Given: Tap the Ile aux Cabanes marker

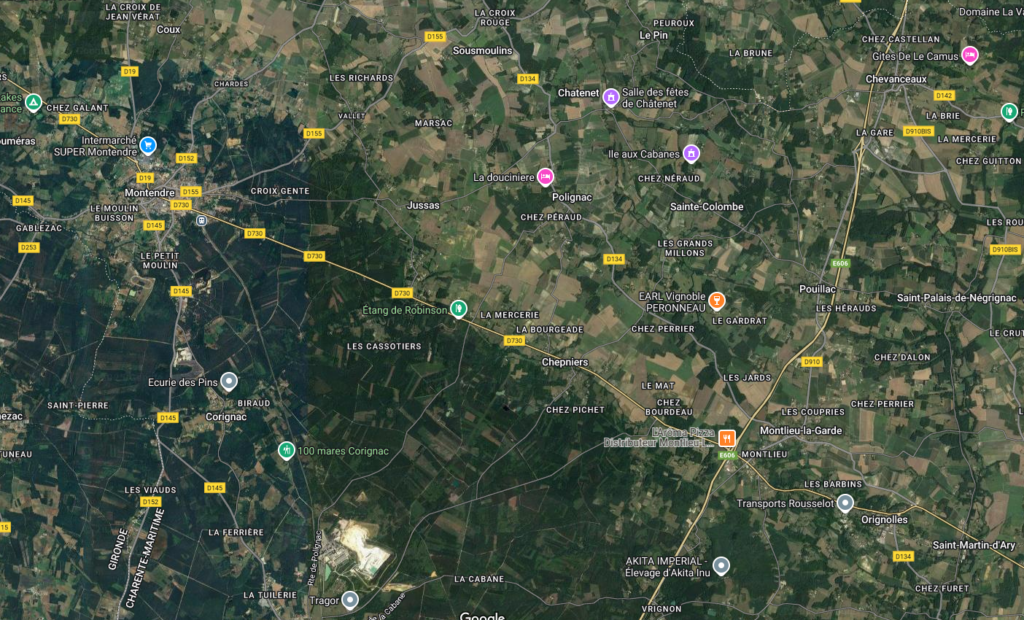Looking at the screenshot, I should pyautogui.click(x=691, y=154).
